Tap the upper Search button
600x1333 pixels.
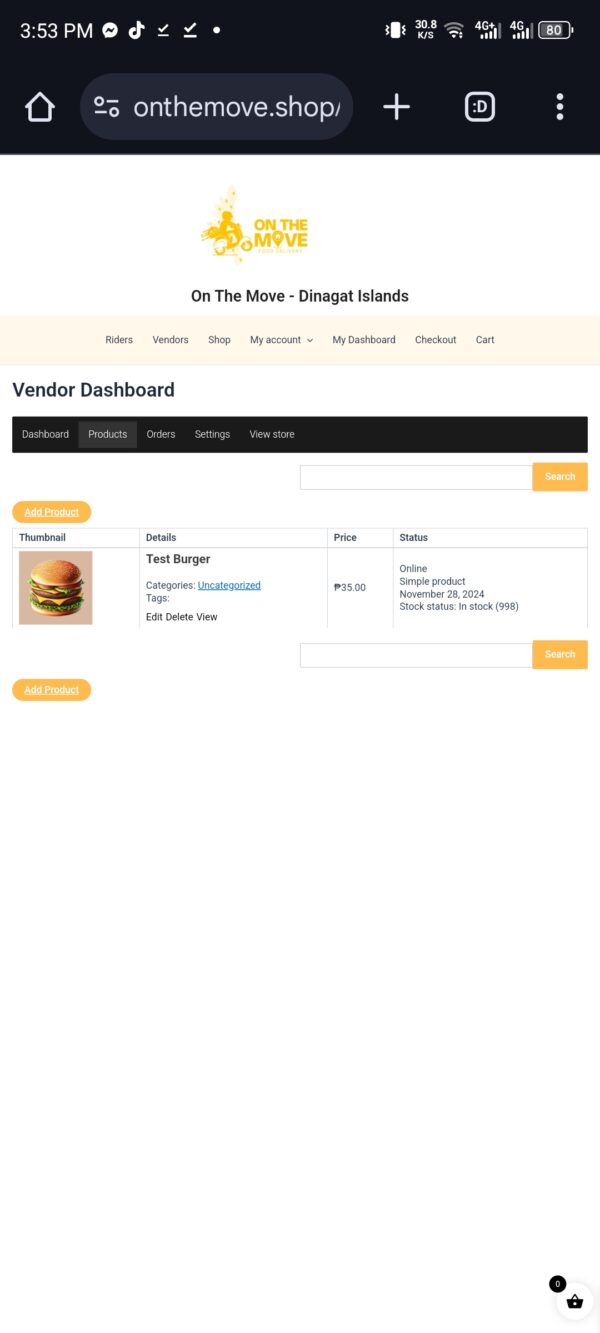tap(560, 477)
